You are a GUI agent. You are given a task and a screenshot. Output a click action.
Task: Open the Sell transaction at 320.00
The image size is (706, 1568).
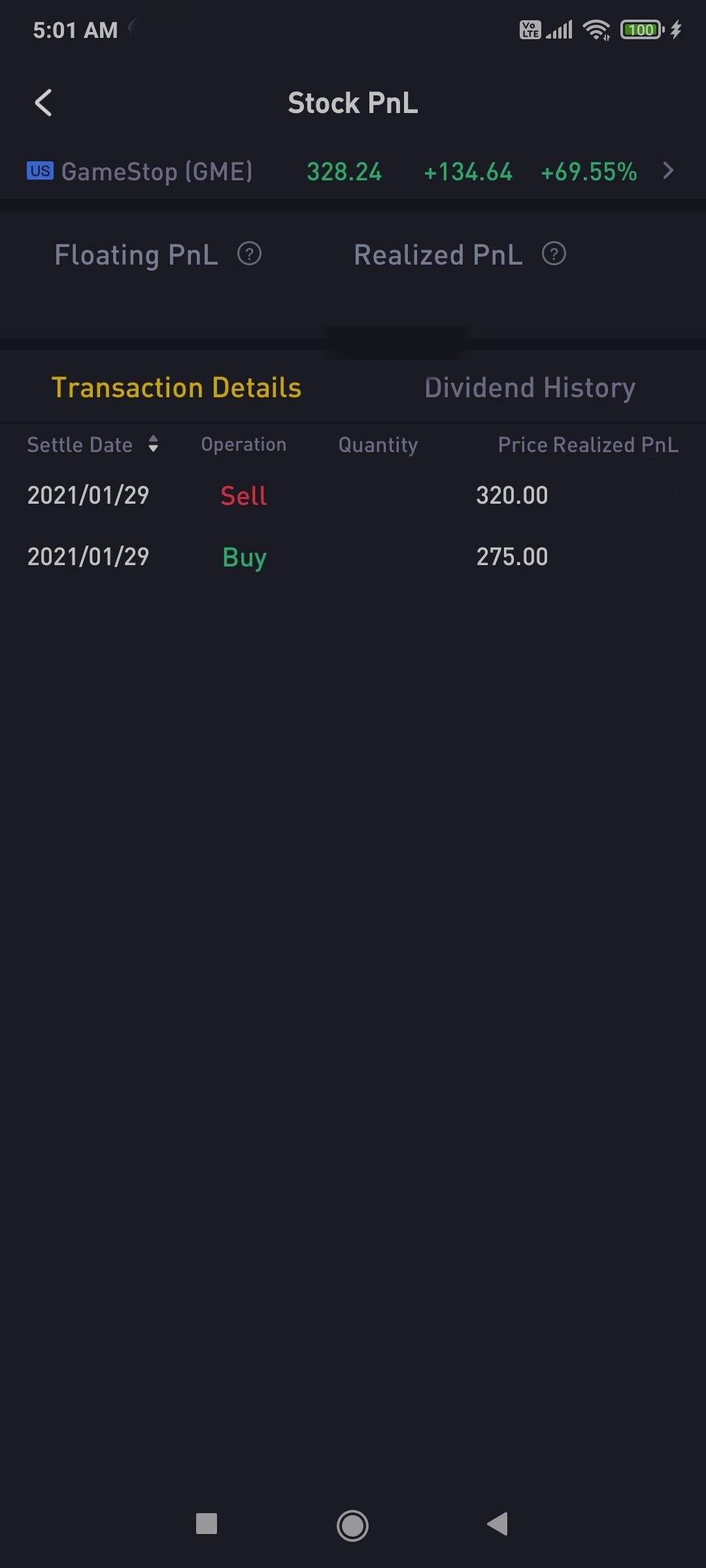point(353,495)
